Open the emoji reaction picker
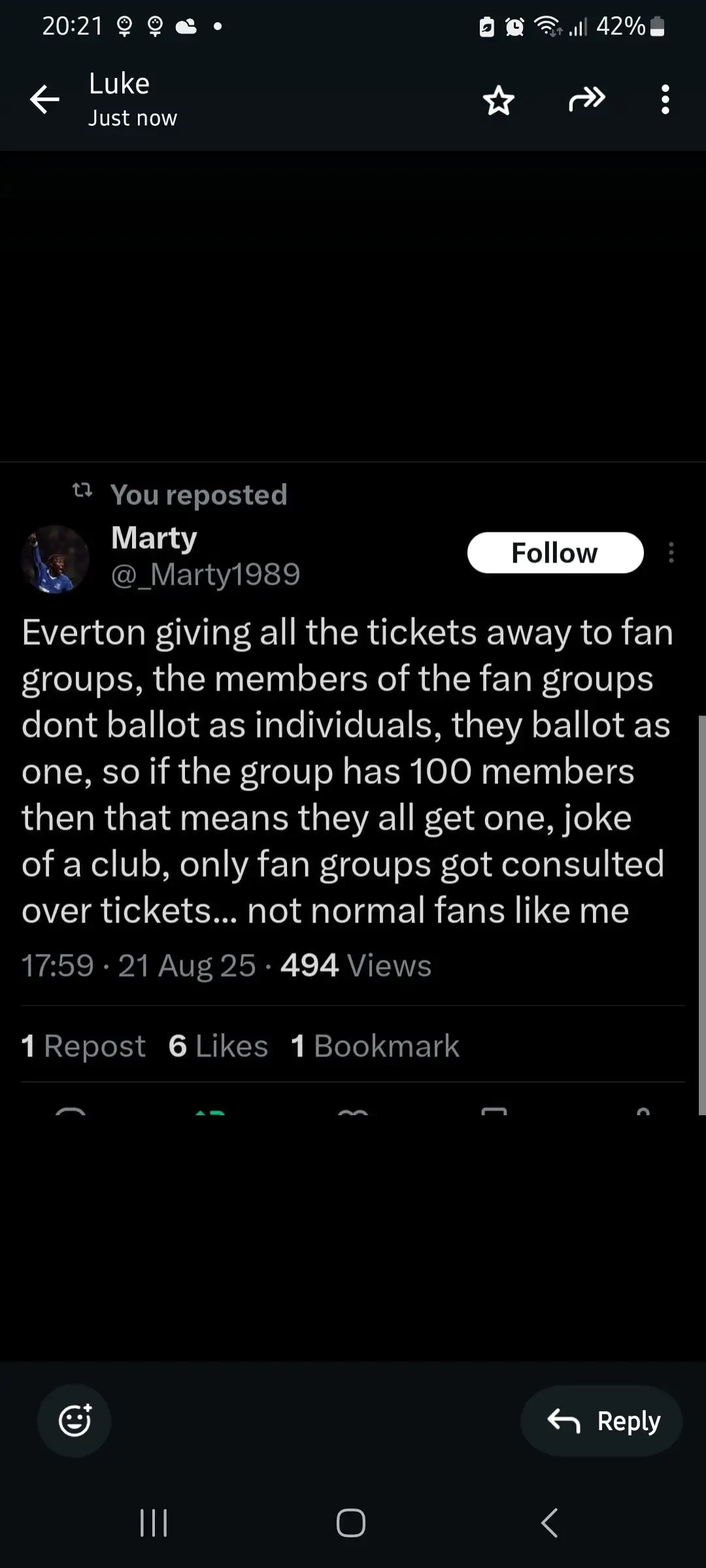 coord(74,1420)
